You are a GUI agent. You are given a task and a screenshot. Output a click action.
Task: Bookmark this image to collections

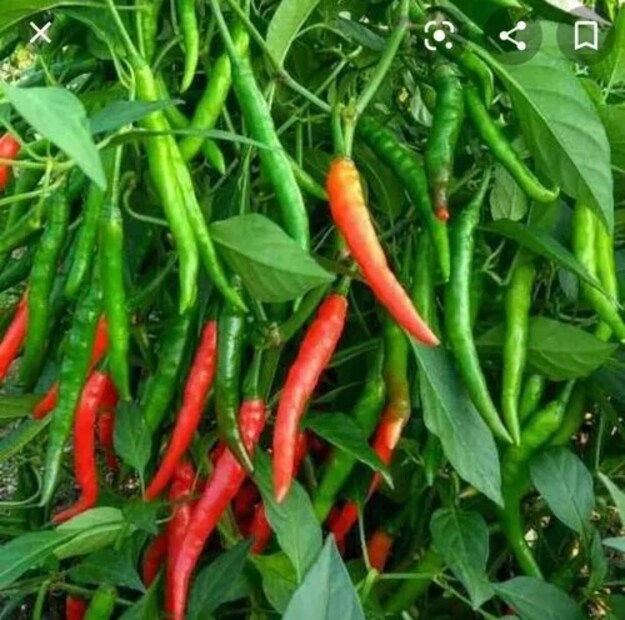click(586, 36)
